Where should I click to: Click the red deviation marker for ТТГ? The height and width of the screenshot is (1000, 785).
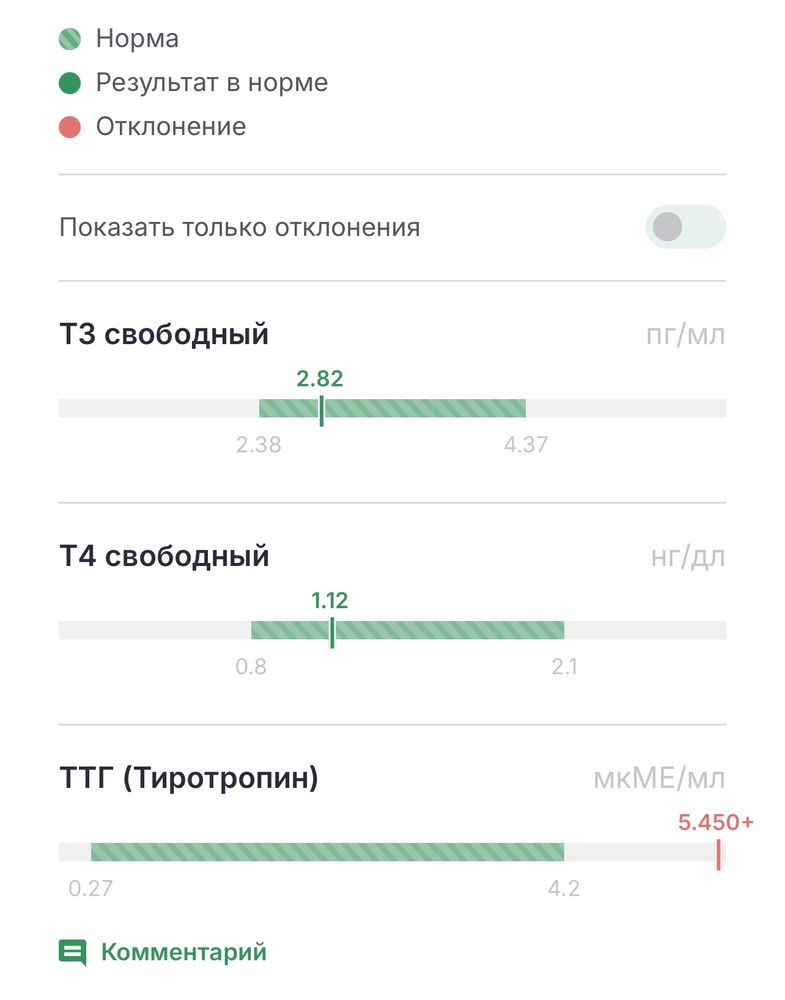tap(717, 855)
